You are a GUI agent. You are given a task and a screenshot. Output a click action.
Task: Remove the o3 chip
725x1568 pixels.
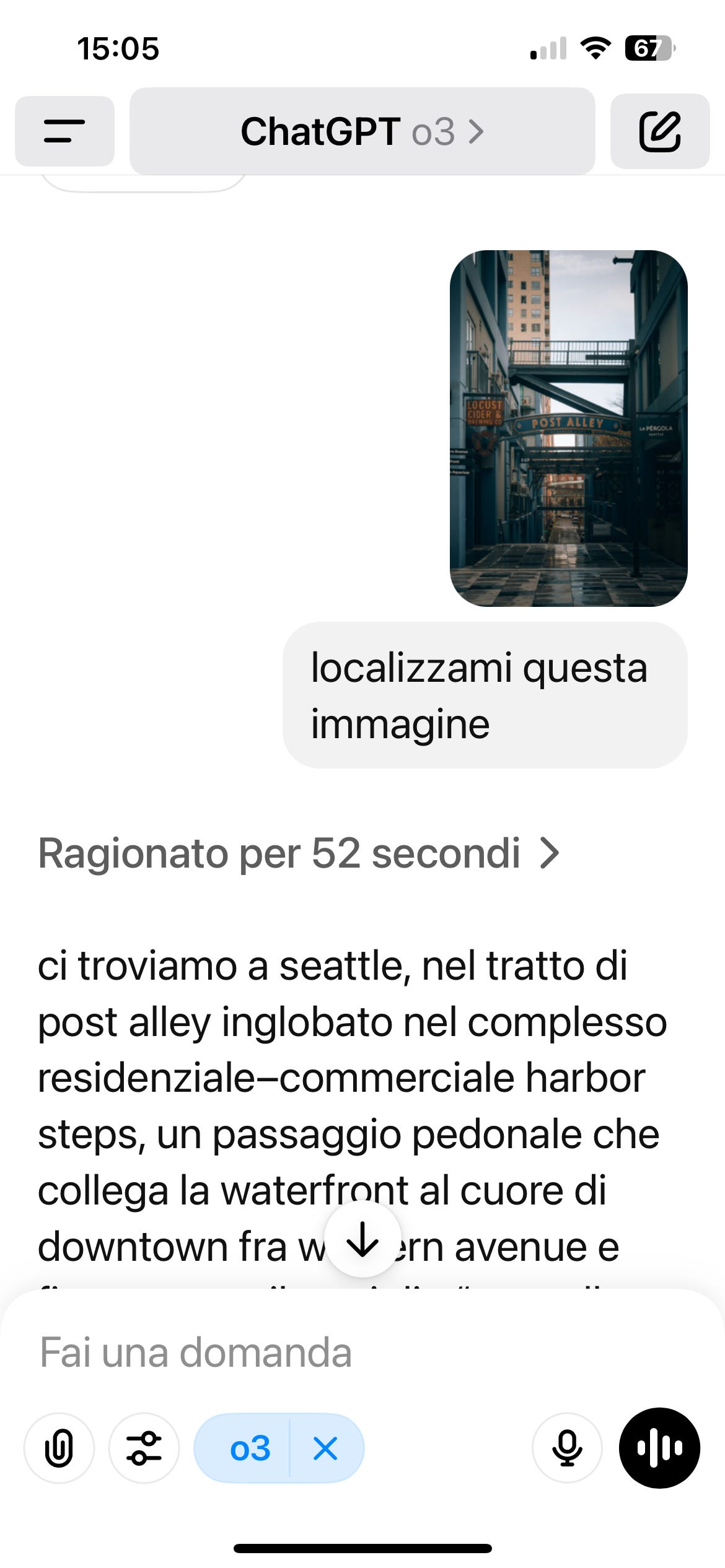(325, 1448)
